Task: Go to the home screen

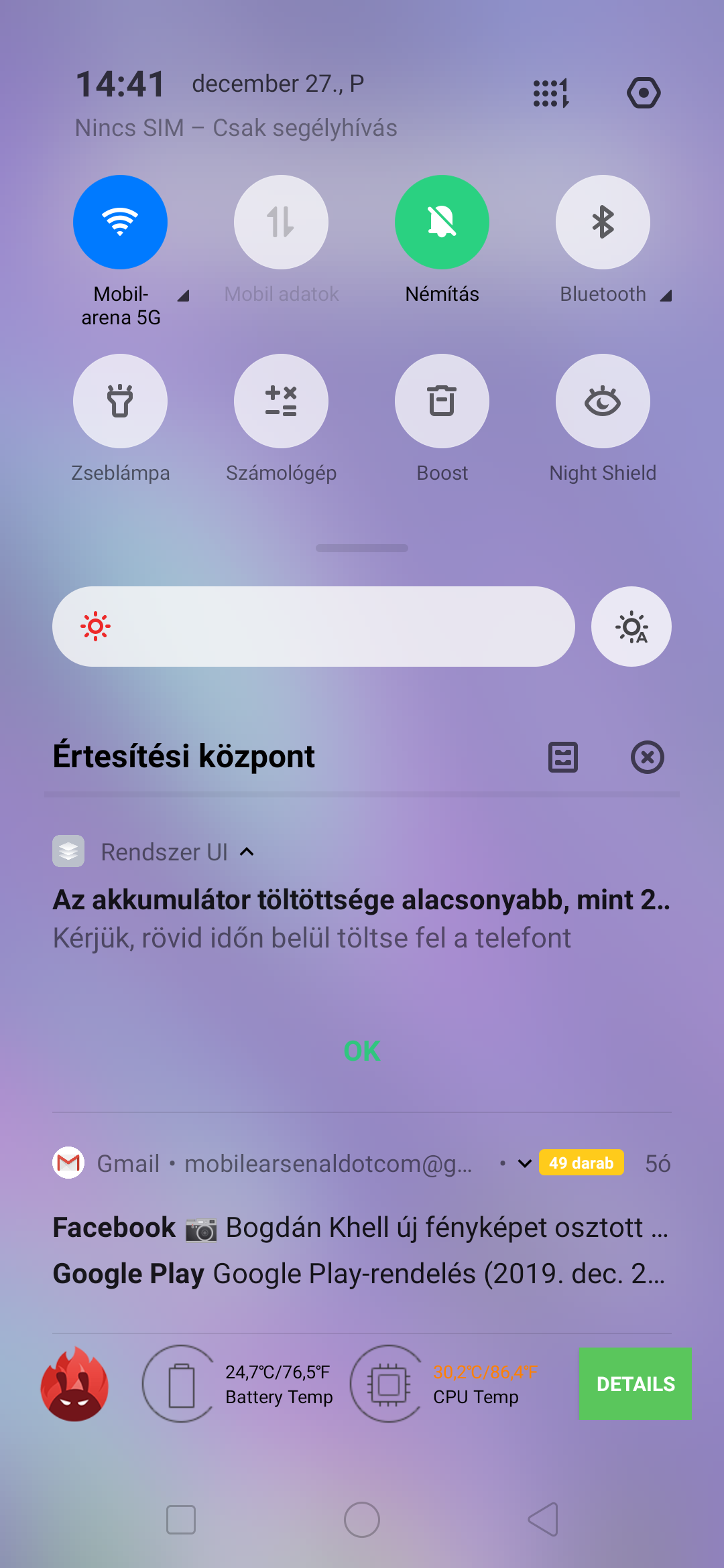Action: [x=362, y=1520]
